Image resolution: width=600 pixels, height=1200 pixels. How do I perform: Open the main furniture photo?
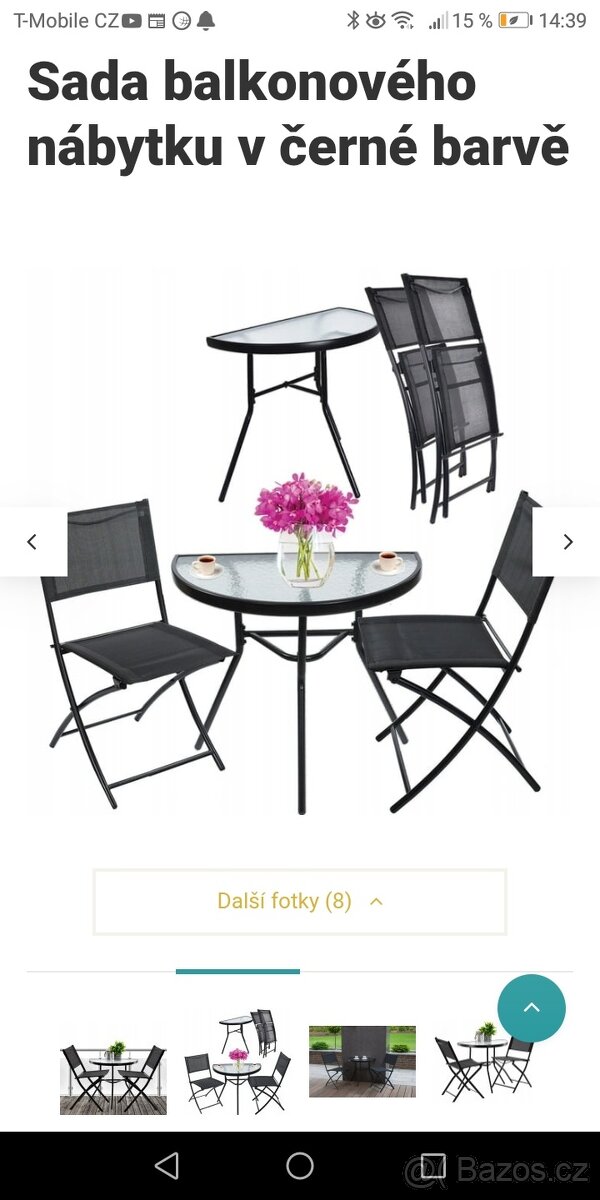click(x=300, y=541)
